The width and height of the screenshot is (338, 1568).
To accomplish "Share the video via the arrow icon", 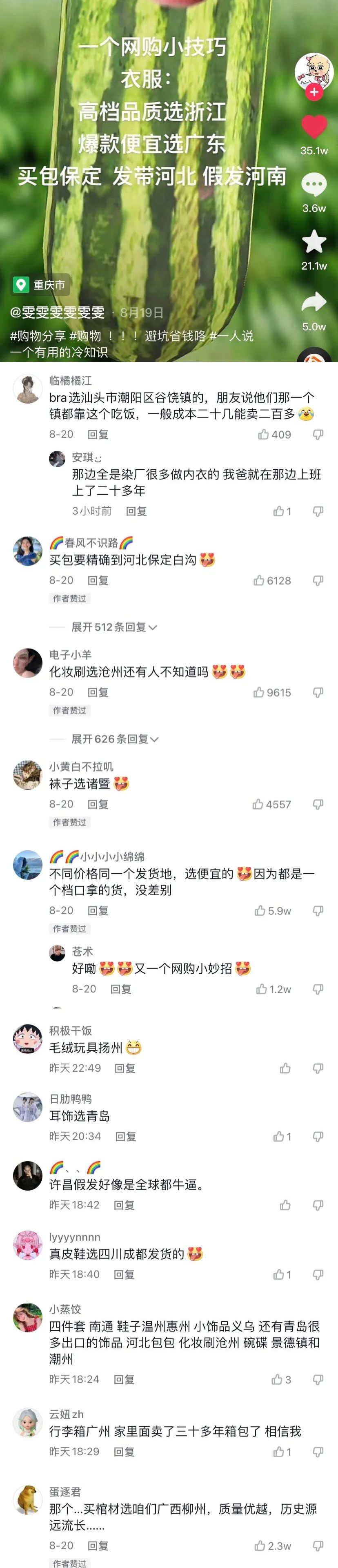I will click(x=314, y=301).
